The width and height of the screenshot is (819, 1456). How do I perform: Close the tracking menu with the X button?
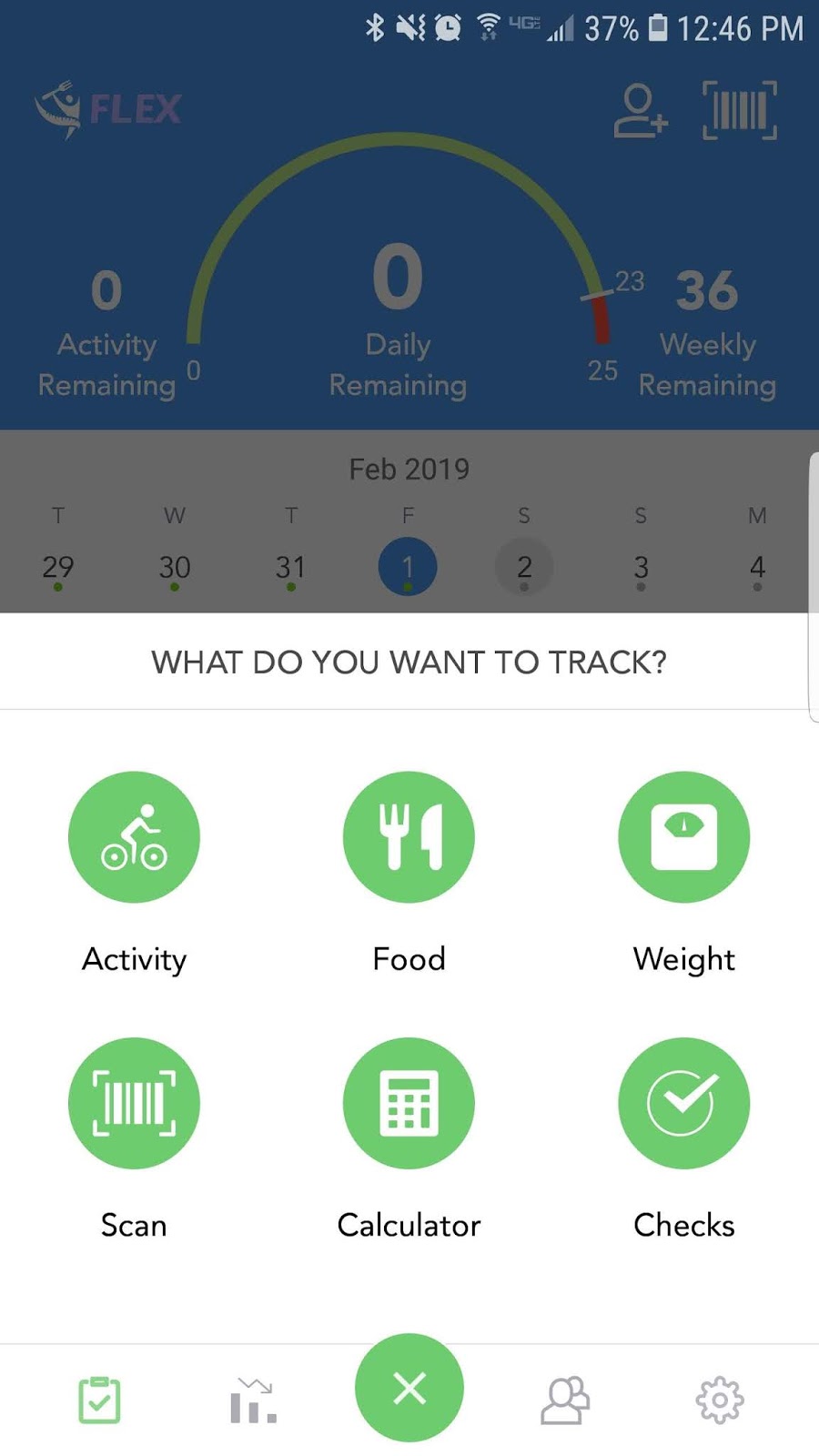point(409,1388)
